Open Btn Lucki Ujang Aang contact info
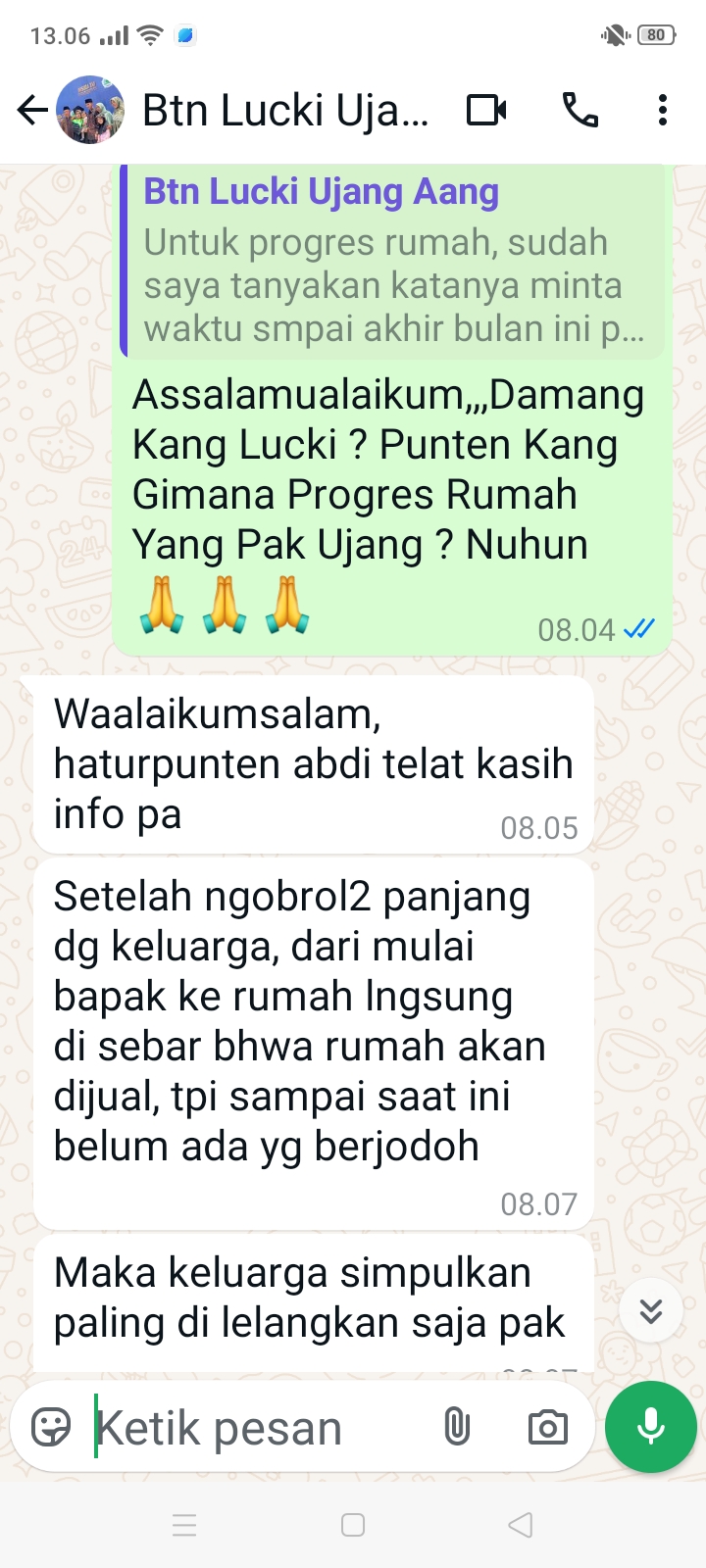This screenshot has width=706, height=1568. tap(284, 110)
